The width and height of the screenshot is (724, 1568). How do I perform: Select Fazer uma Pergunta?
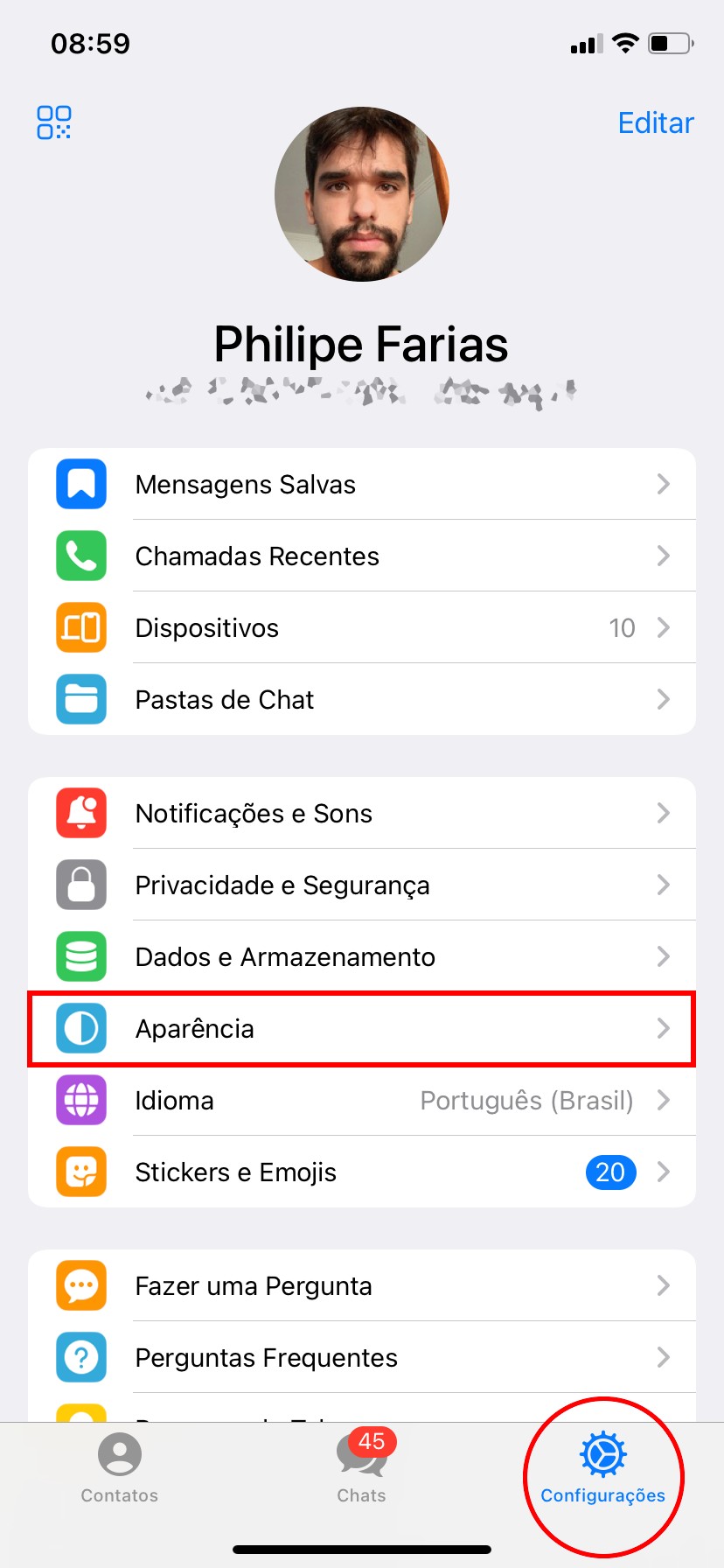[362, 1286]
